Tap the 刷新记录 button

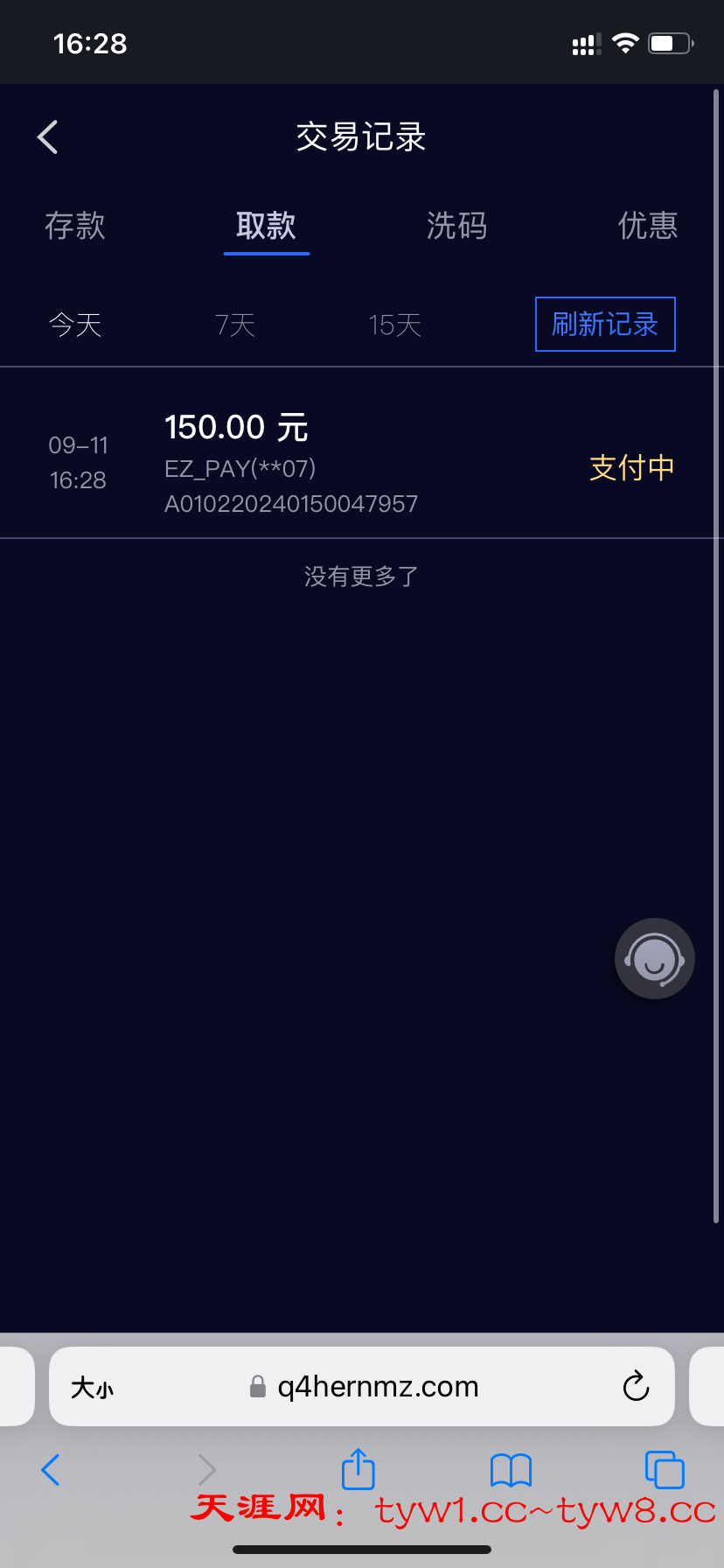(605, 325)
